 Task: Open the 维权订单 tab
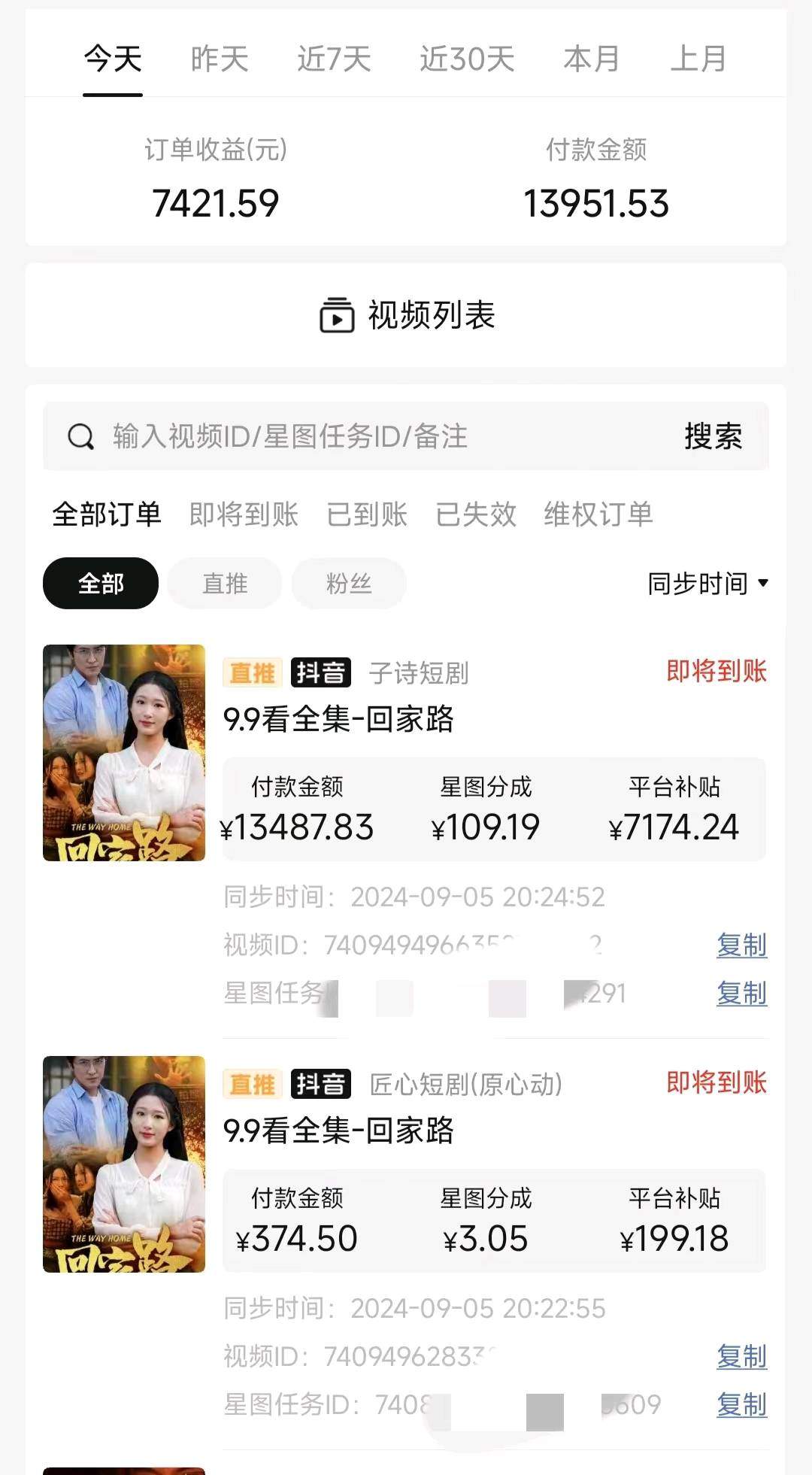[x=598, y=514]
